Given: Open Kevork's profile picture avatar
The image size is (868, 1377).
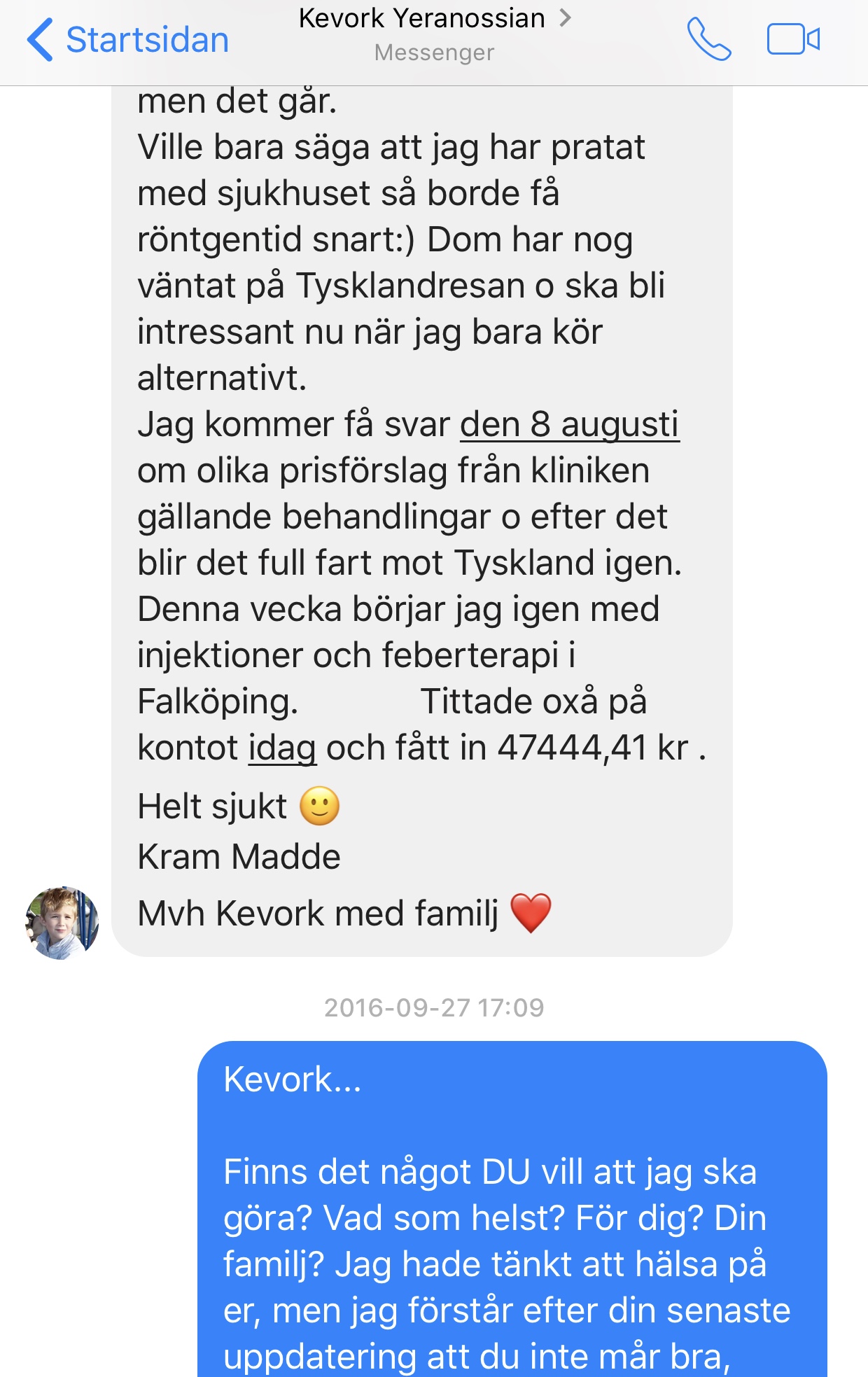Looking at the screenshot, I should [62, 923].
